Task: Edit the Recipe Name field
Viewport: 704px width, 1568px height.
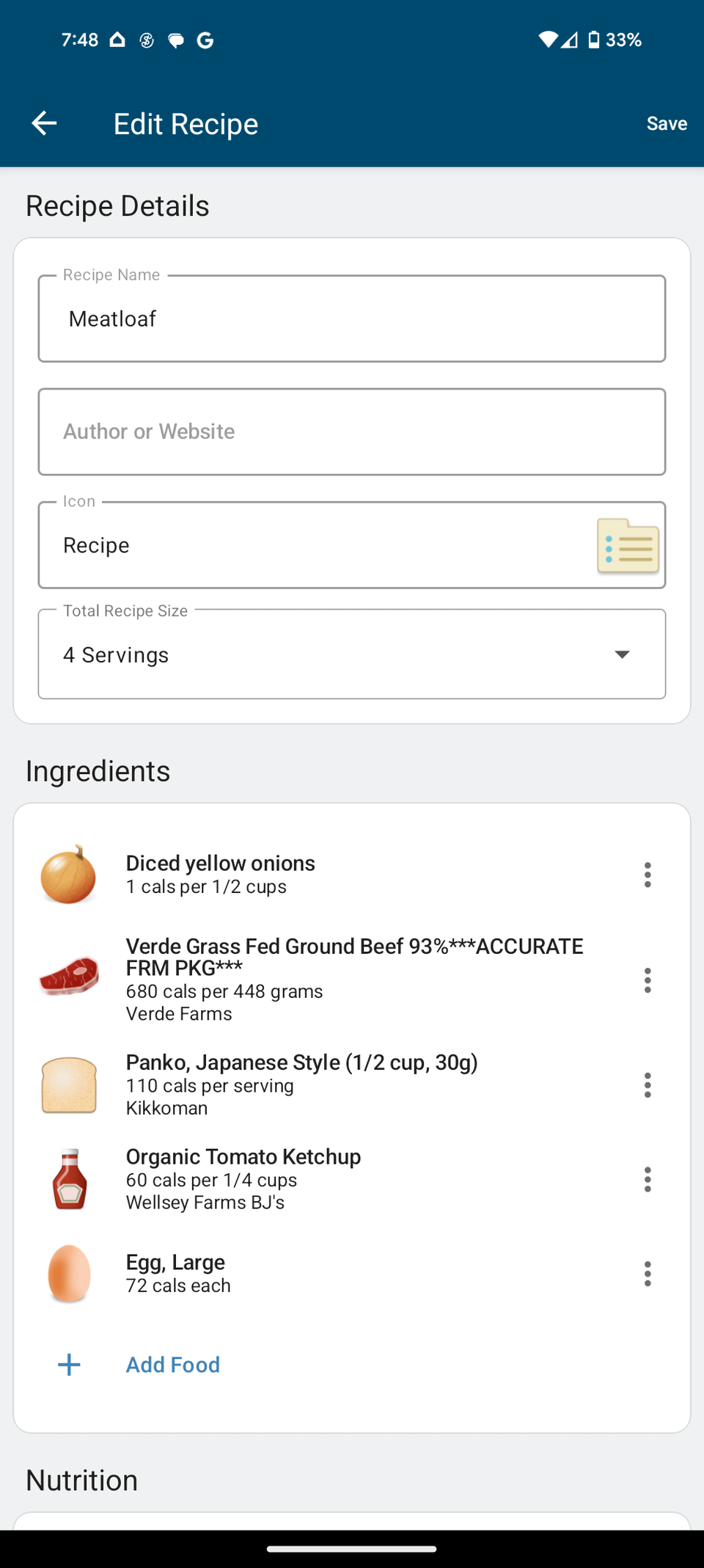Action: 352,318
